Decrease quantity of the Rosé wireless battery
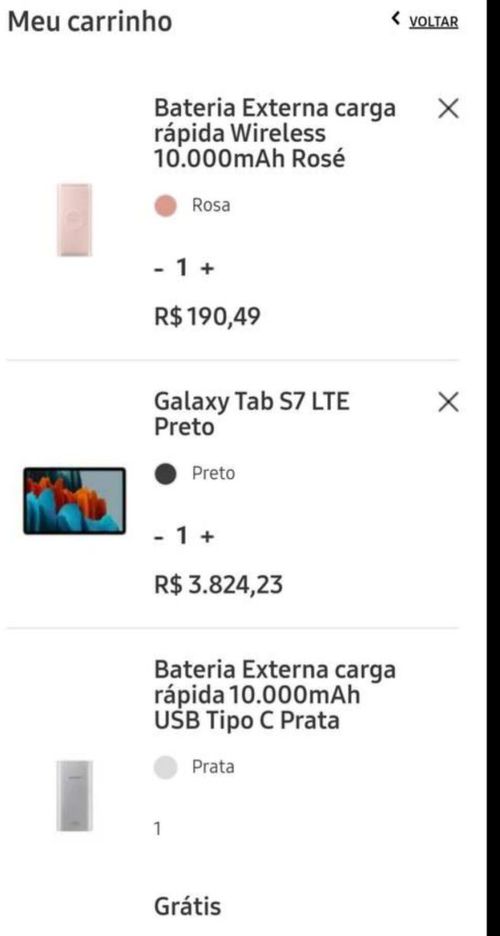Image resolution: width=500 pixels, height=936 pixels. 159,269
